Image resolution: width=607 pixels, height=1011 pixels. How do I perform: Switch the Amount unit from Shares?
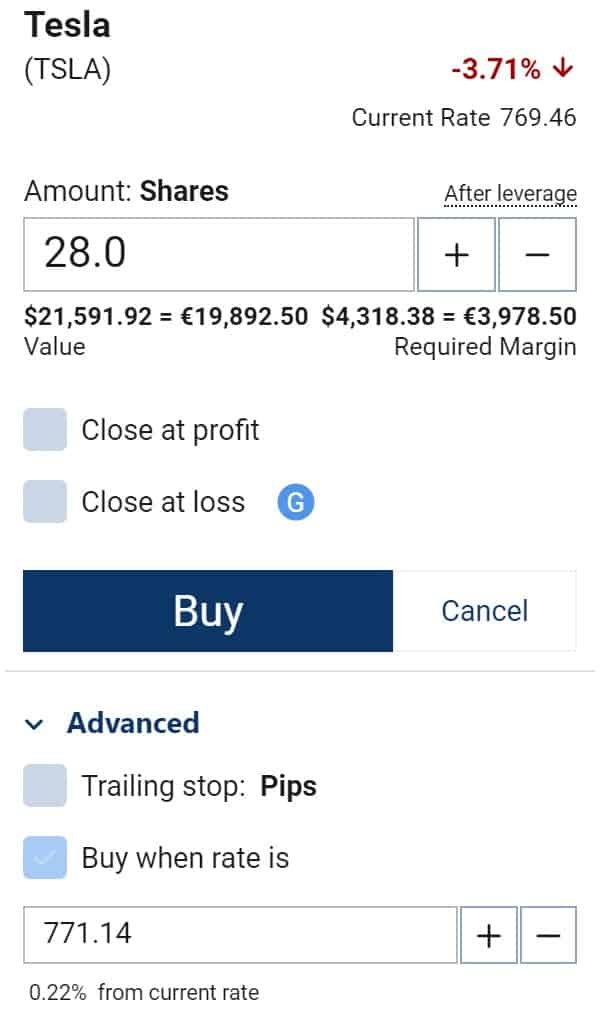pos(184,191)
